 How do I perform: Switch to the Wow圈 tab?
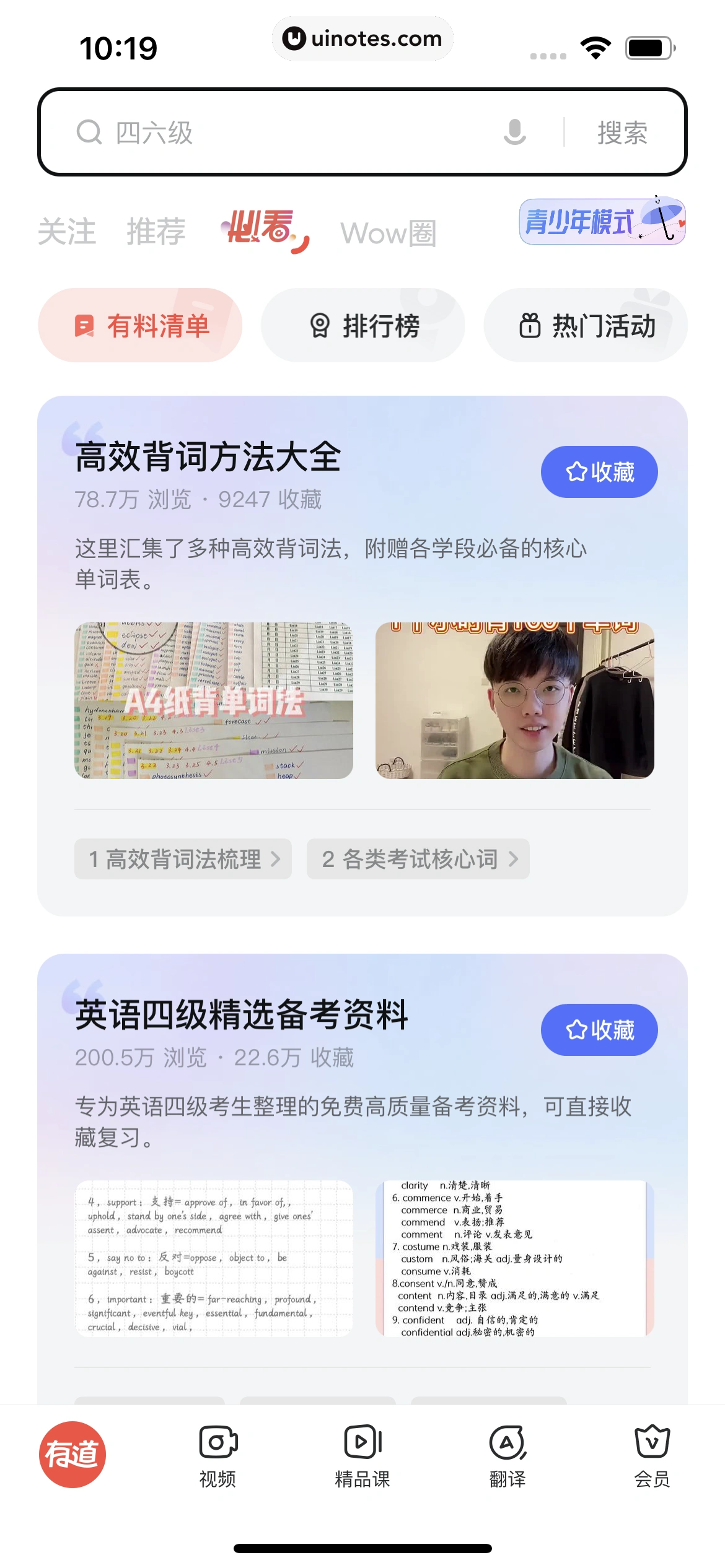pyautogui.click(x=389, y=233)
